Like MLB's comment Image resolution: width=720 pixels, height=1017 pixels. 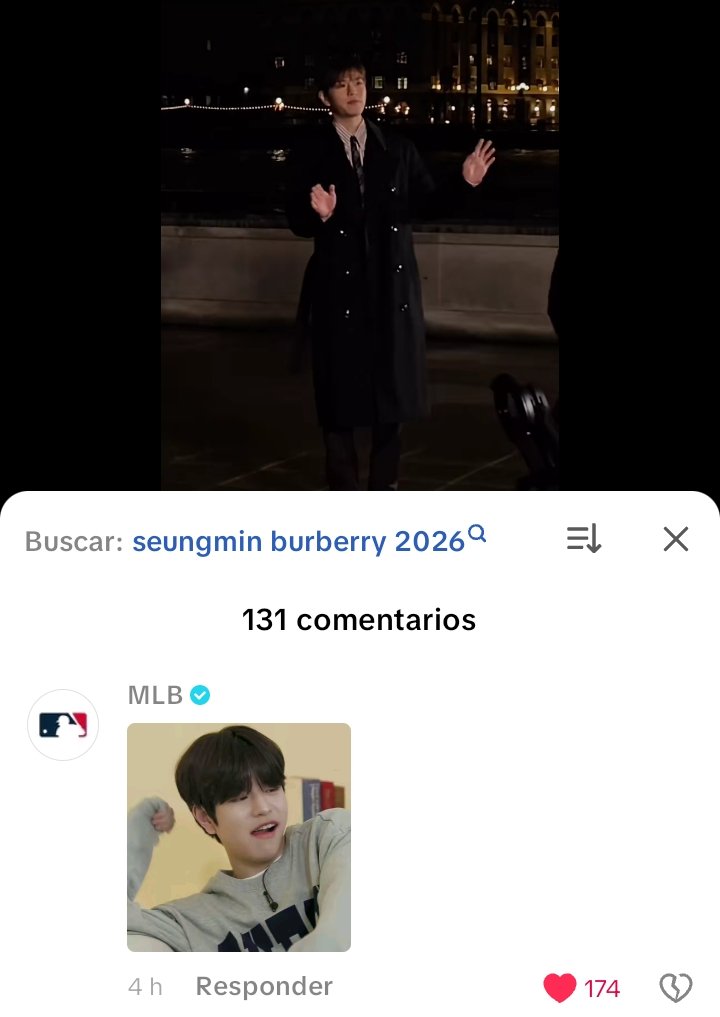pyautogui.click(x=560, y=988)
